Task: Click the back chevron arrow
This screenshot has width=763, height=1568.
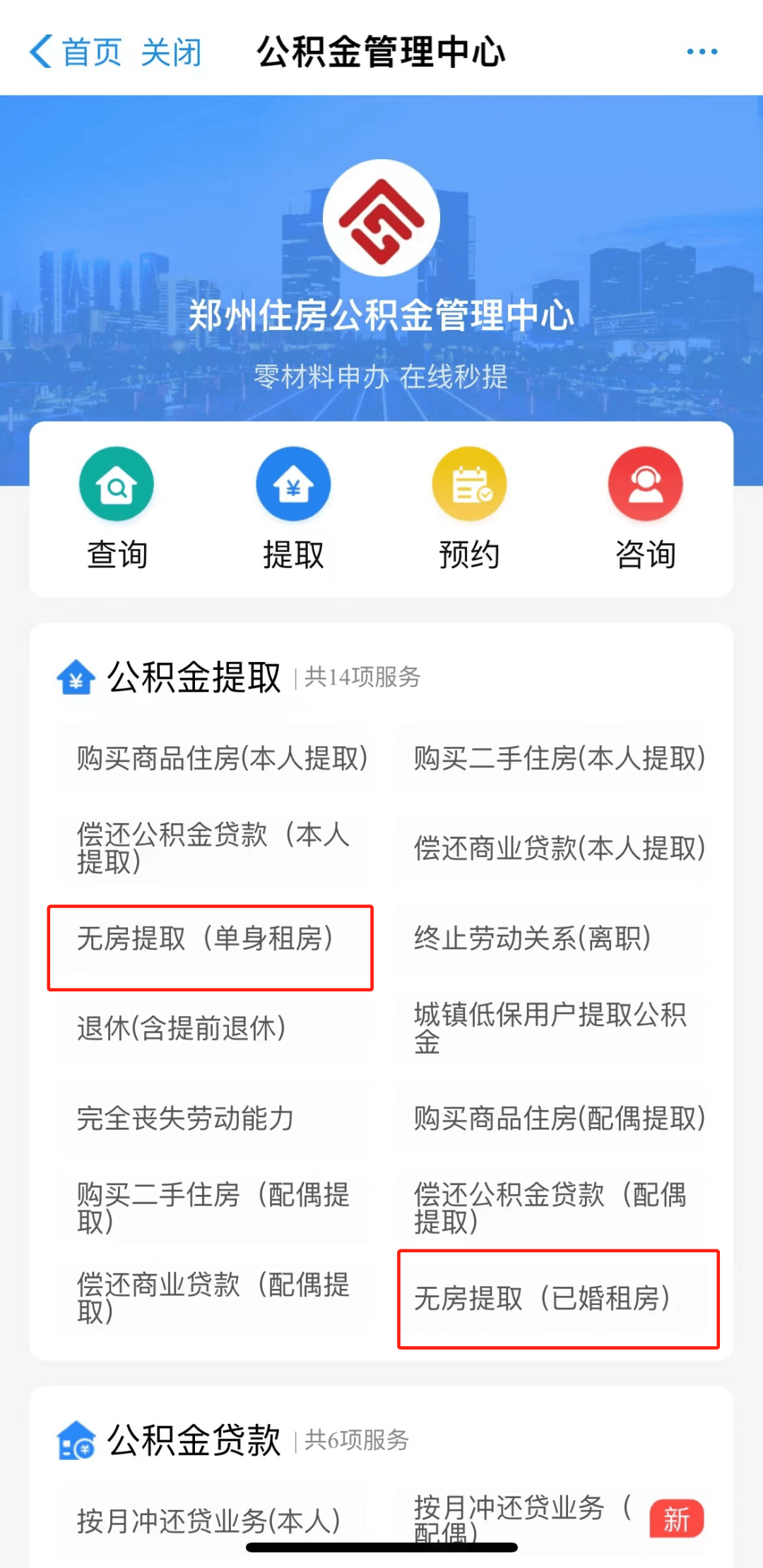Action: 39,51
